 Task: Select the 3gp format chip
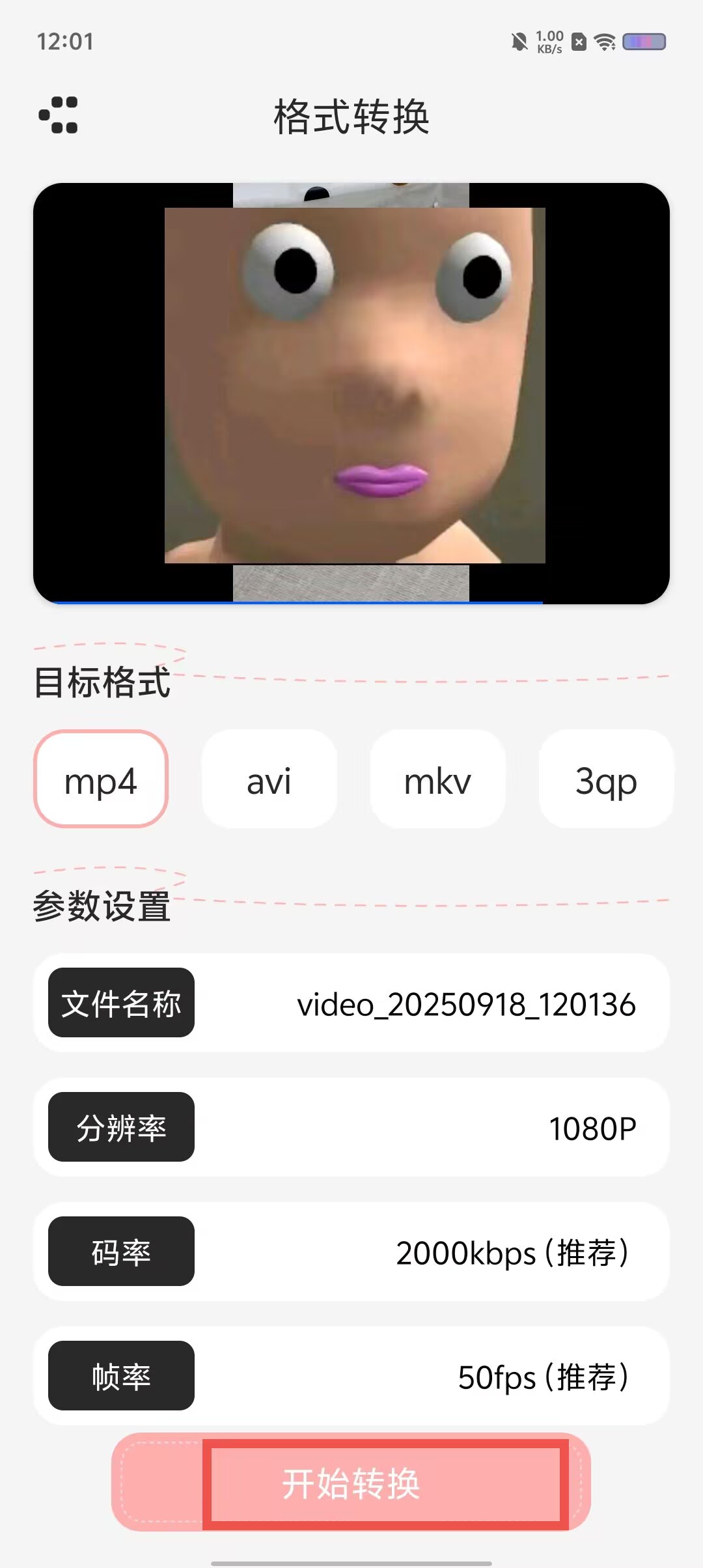605,779
